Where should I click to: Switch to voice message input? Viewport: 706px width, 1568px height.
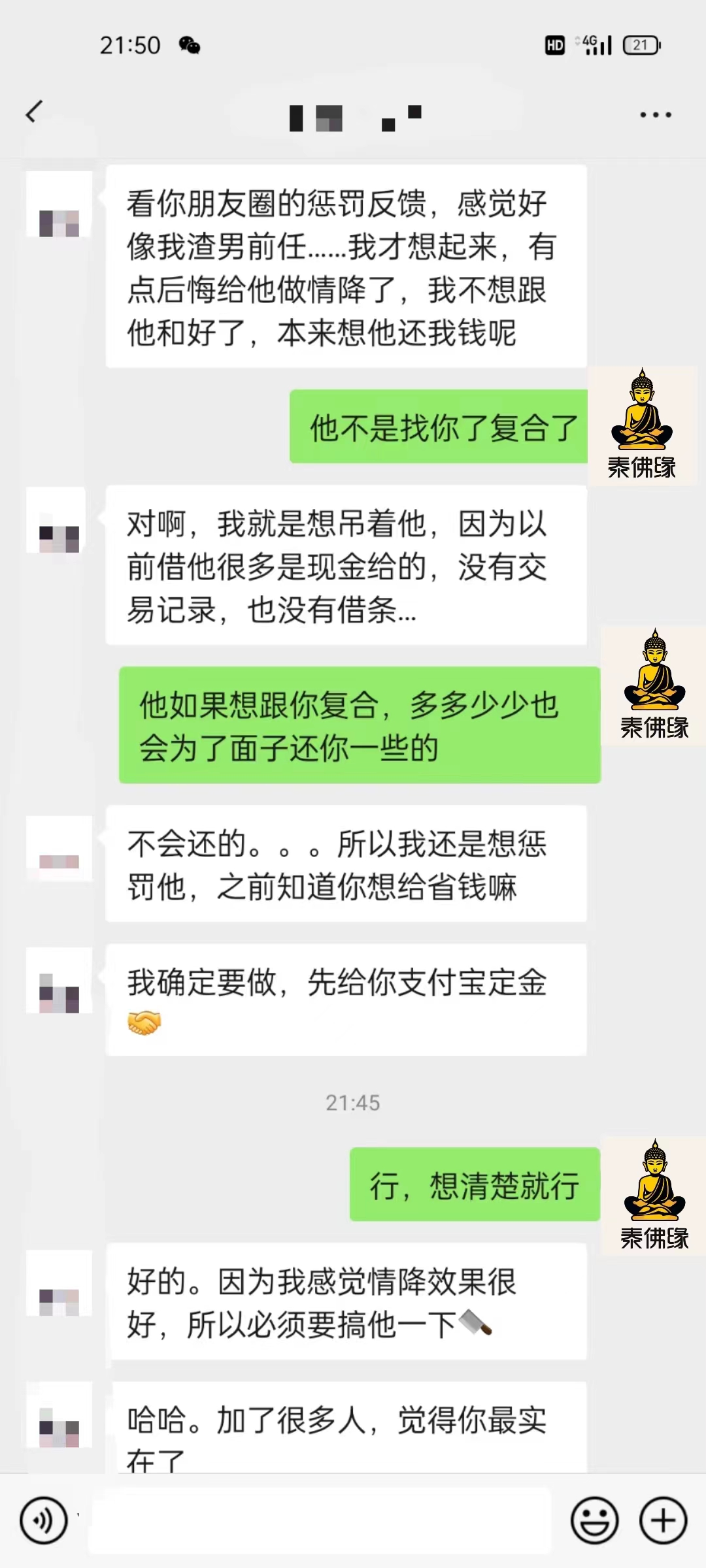click(43, 1521)
